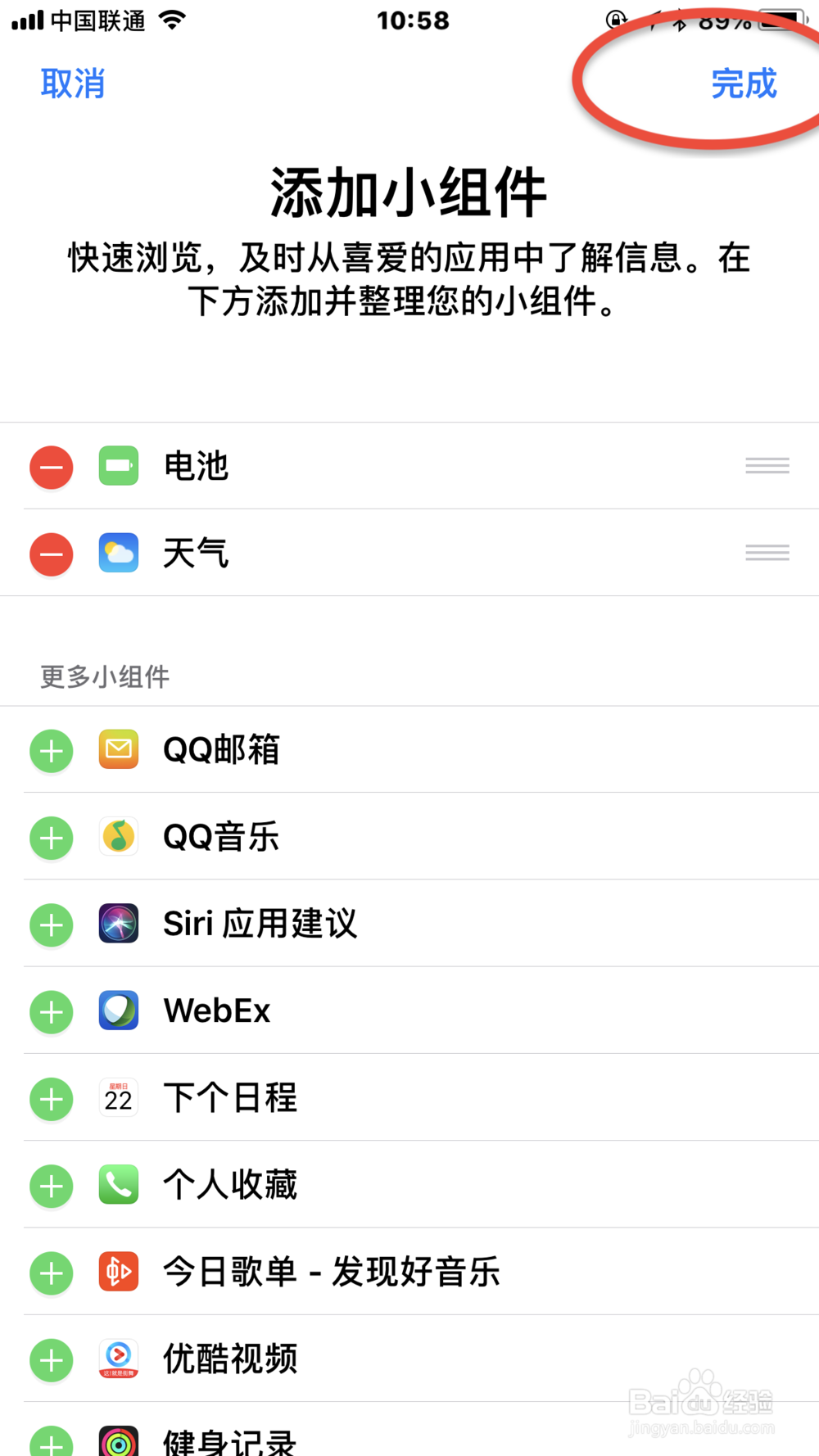819x1456 pixels.
Task: Tap the QQ音乐 app icon
Action: click(118, 837)
